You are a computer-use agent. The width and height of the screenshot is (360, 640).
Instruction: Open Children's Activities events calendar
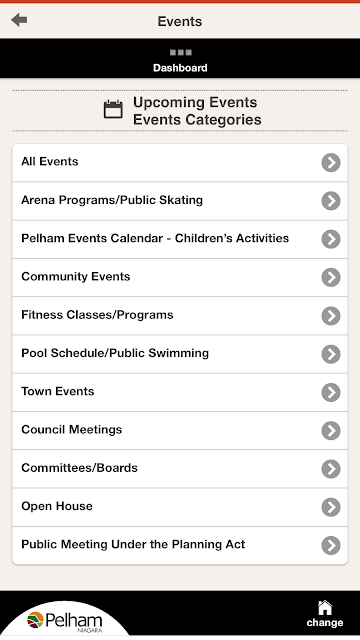[180, 239]
